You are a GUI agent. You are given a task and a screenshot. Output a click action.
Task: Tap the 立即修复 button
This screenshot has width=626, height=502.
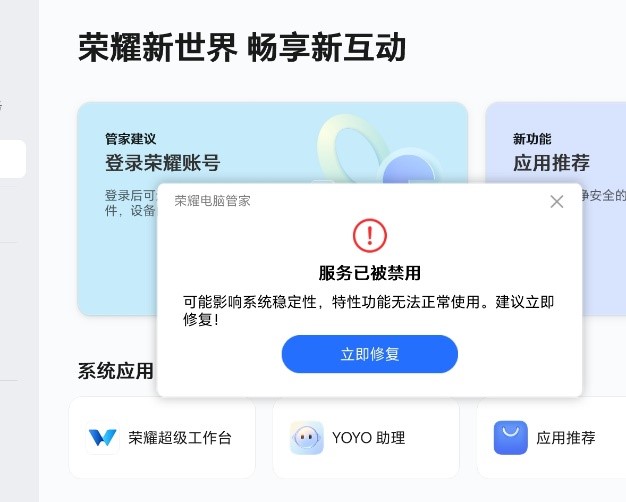(369, 354)
